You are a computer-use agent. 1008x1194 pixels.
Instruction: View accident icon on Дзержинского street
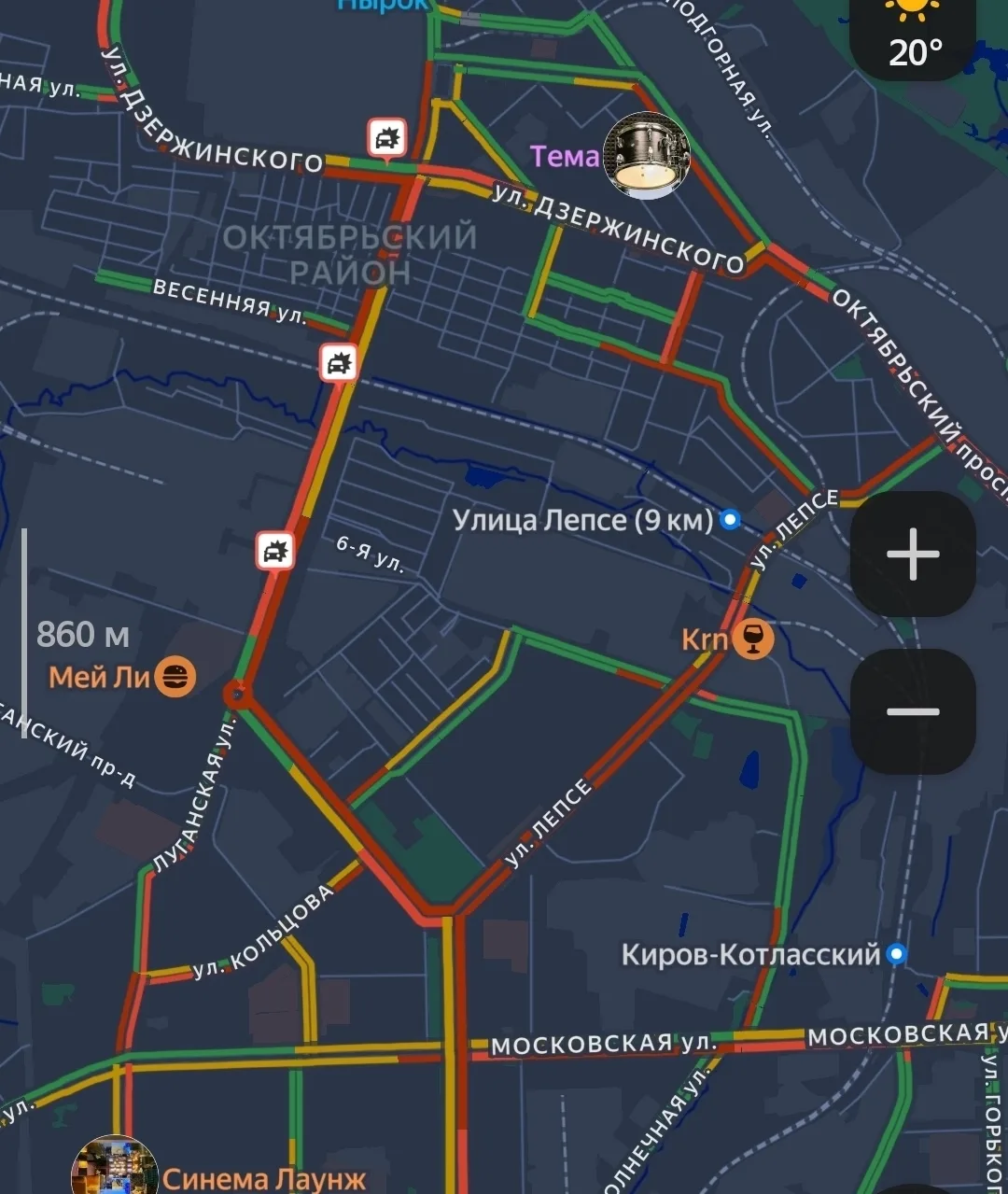coord(386,138)
